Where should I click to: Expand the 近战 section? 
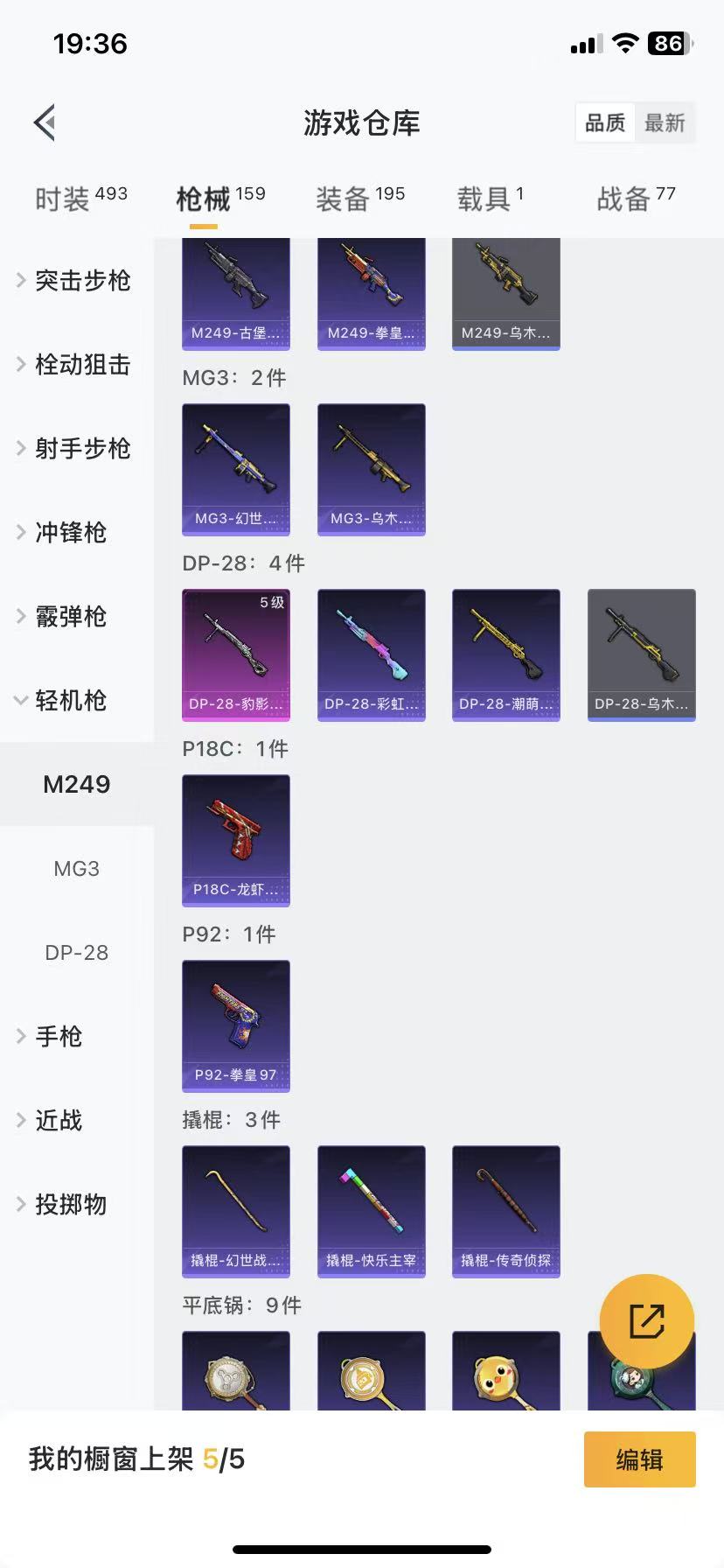pyautogui.click(x=57, y=1121)
